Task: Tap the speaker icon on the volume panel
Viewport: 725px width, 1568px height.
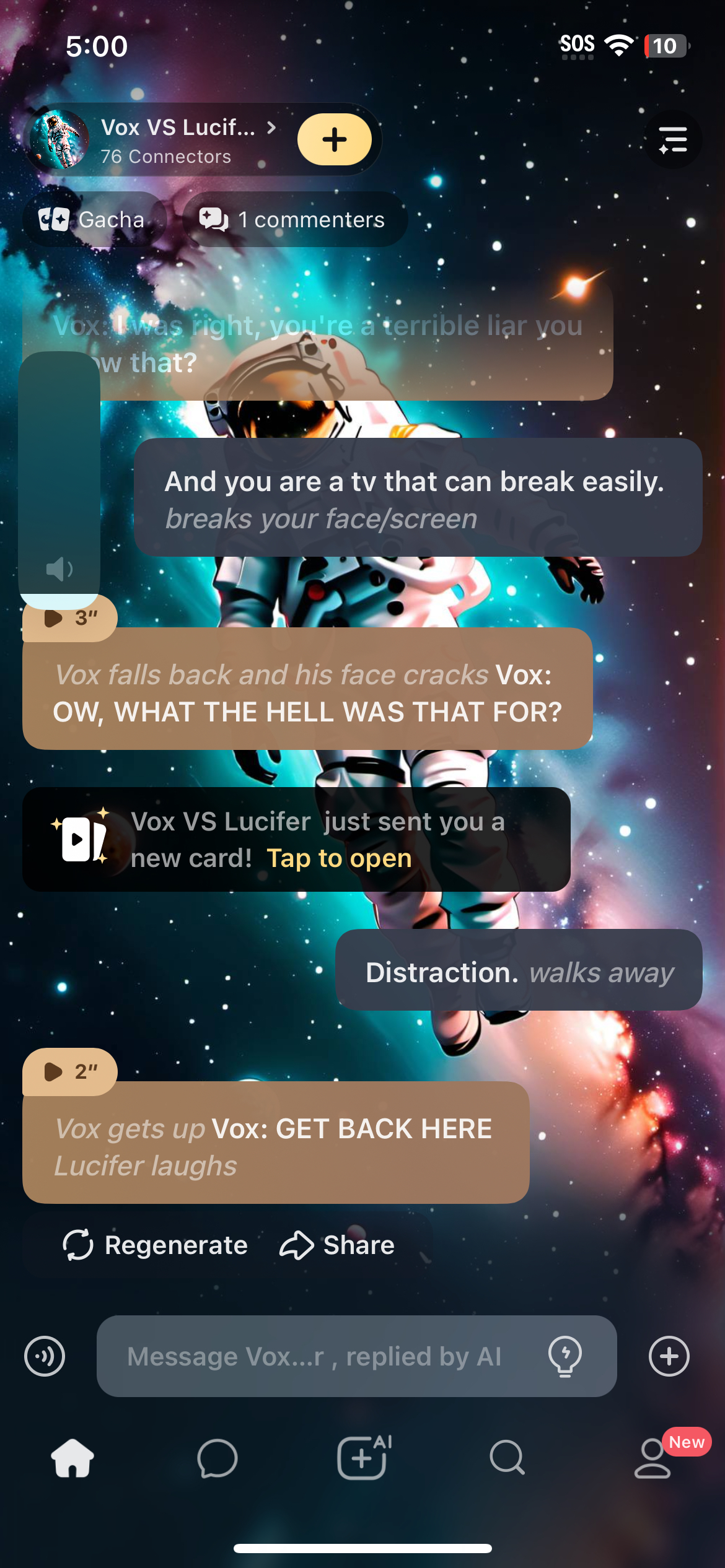Action: tap(59, 568)
